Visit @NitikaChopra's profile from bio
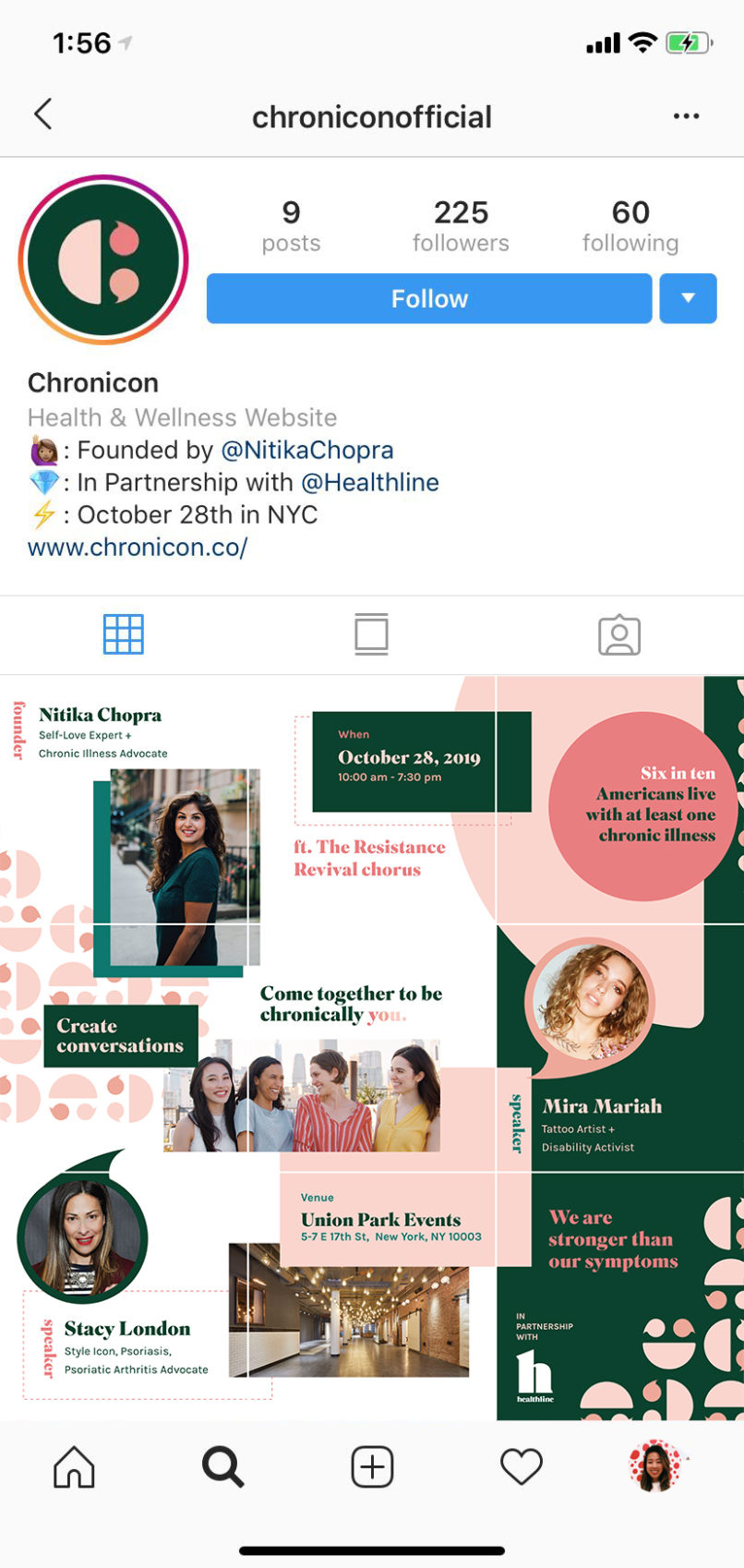 [307, 451]
